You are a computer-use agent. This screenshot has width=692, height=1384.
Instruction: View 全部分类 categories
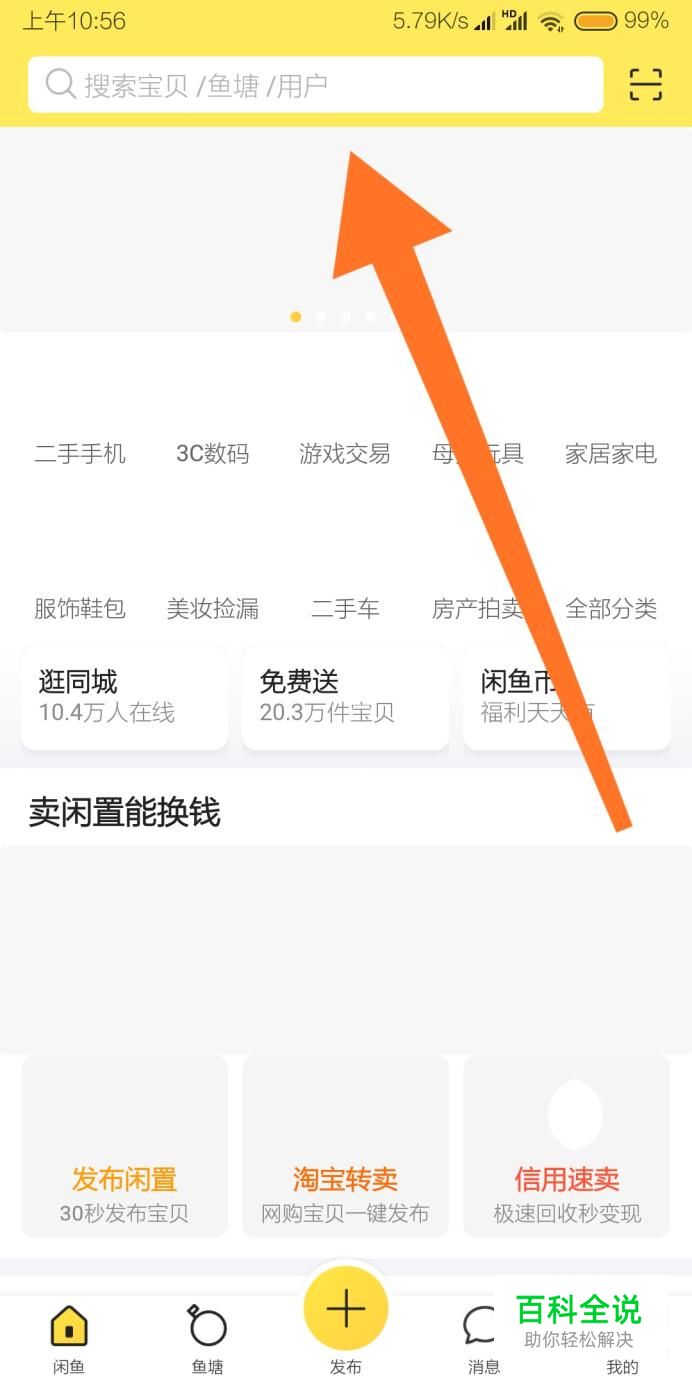(x=610, y=608)
